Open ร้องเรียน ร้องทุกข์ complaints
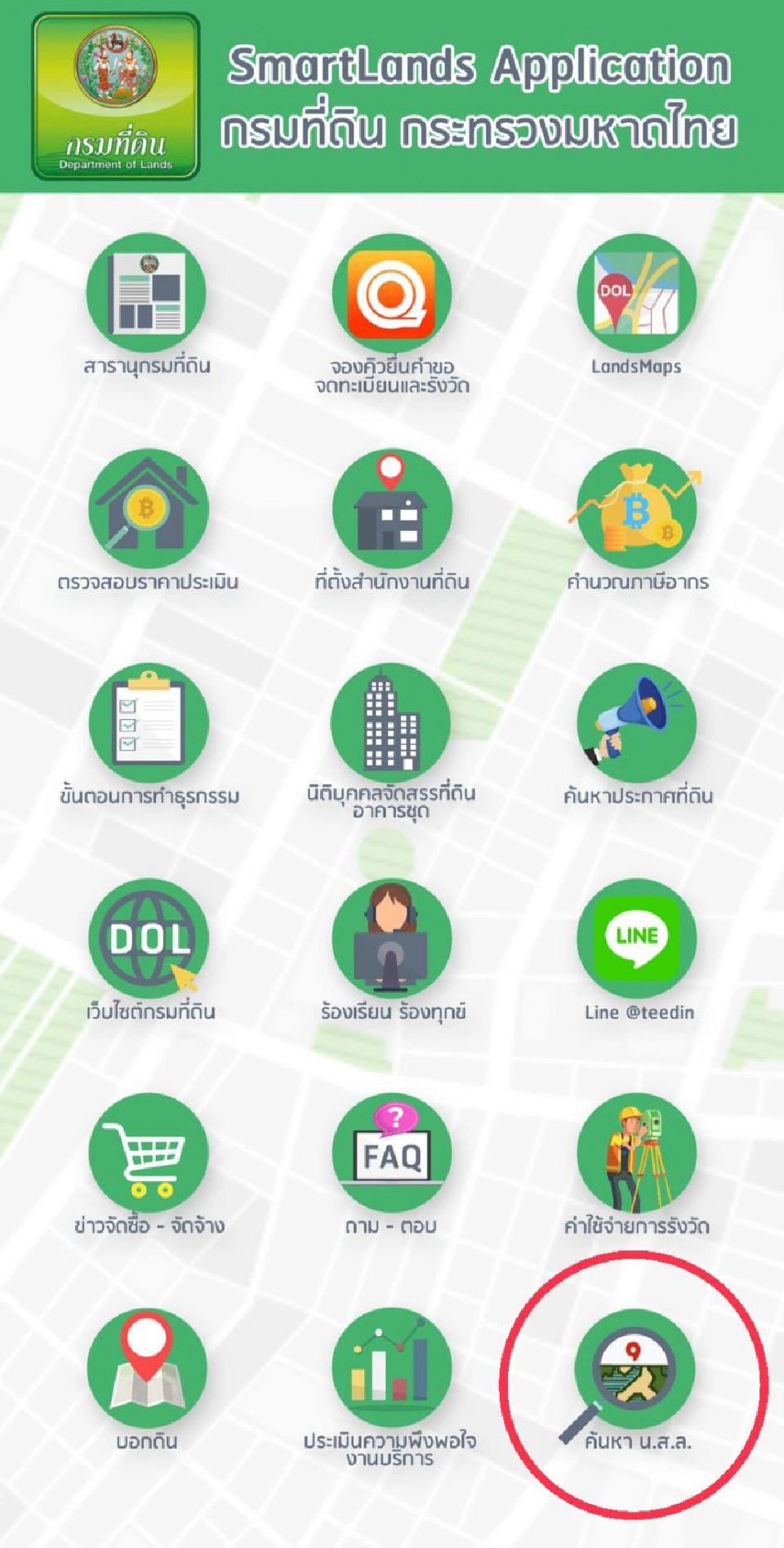 click(x=392, y=938)
